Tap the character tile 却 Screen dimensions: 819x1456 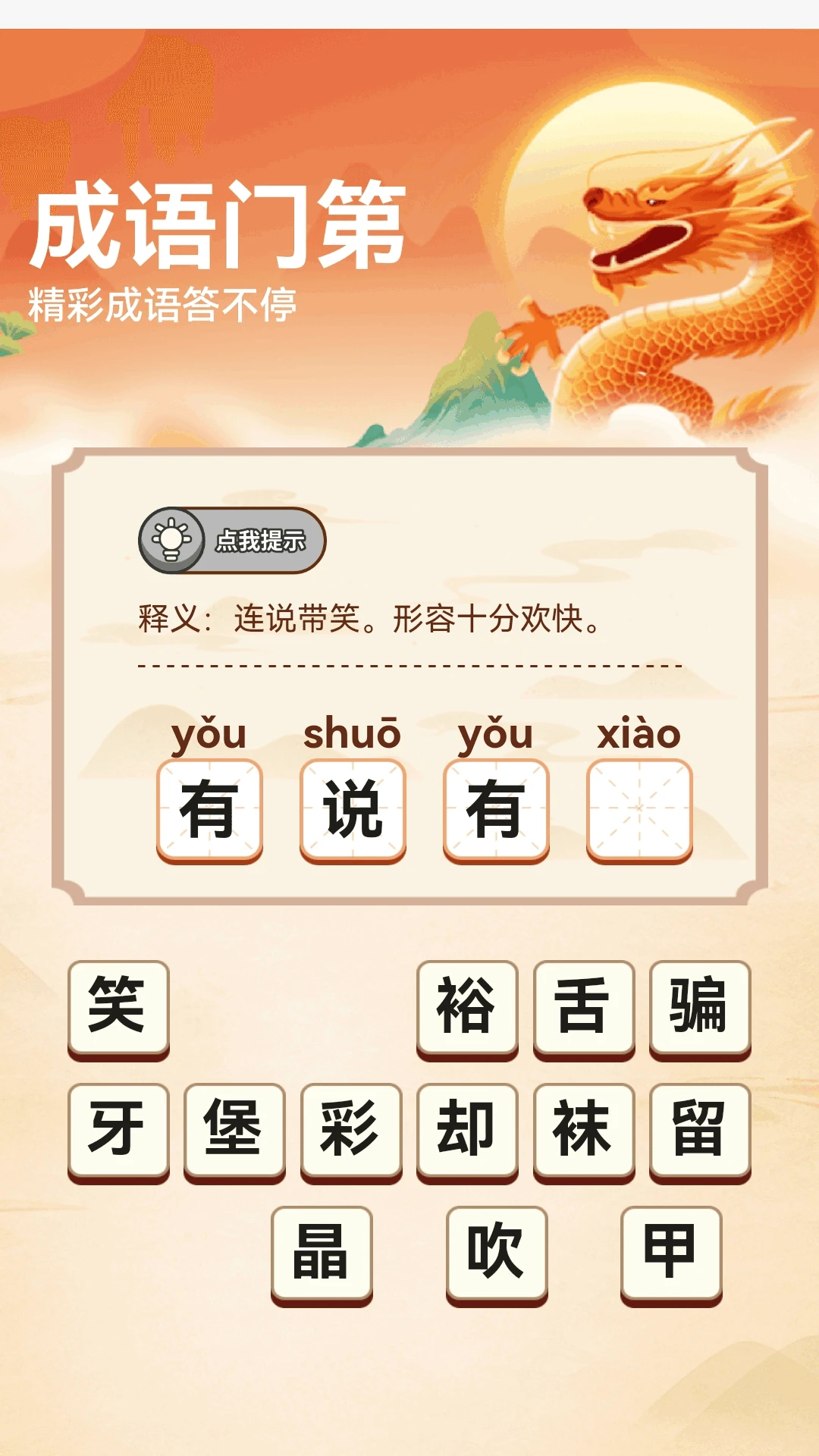(x=467, y=1129)
